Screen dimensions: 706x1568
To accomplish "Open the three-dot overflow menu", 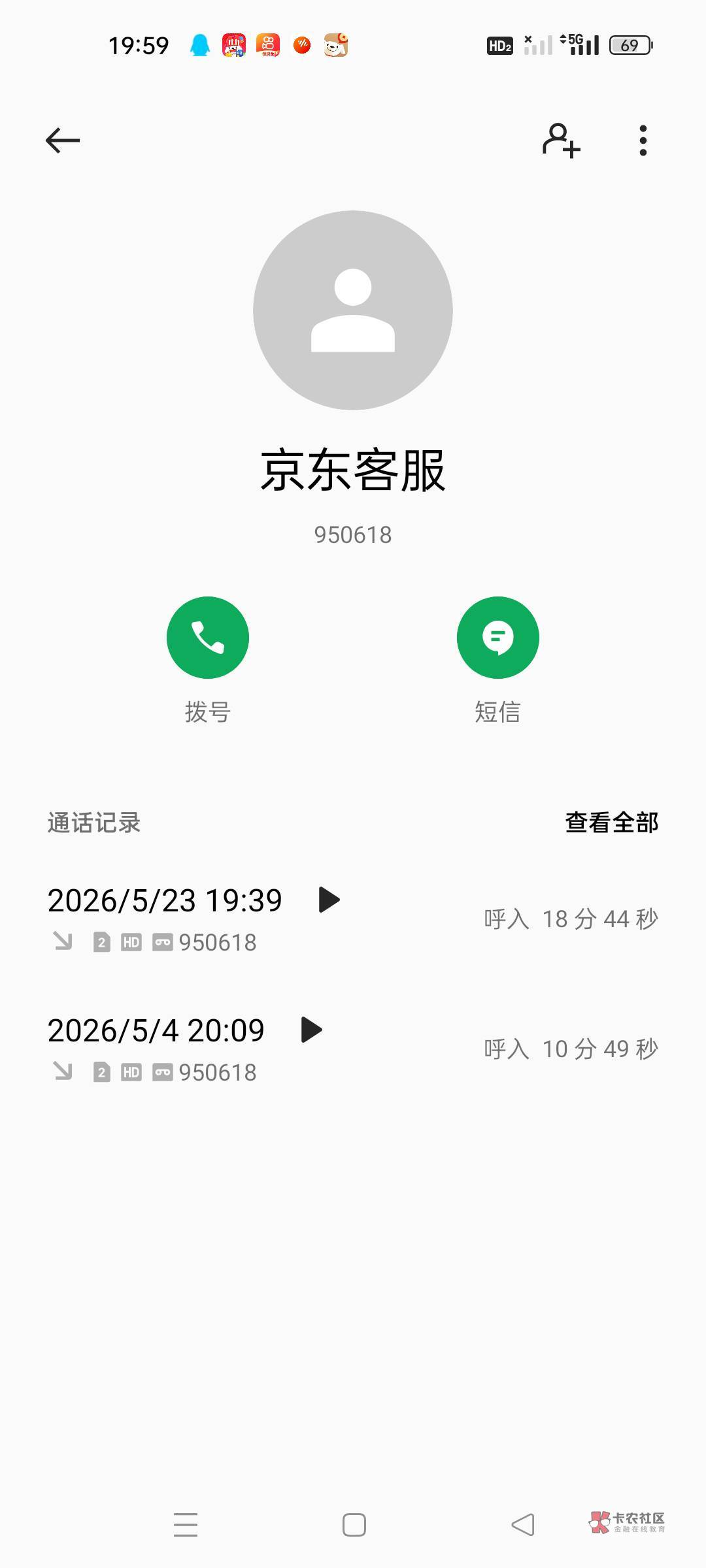I will click(643, 140).
